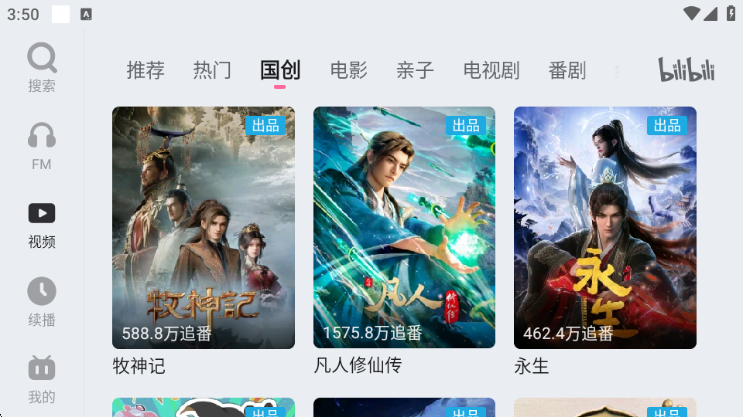Open the 永生 anime card
This screenshot has height=417, width=743.
tap(605, 228)
